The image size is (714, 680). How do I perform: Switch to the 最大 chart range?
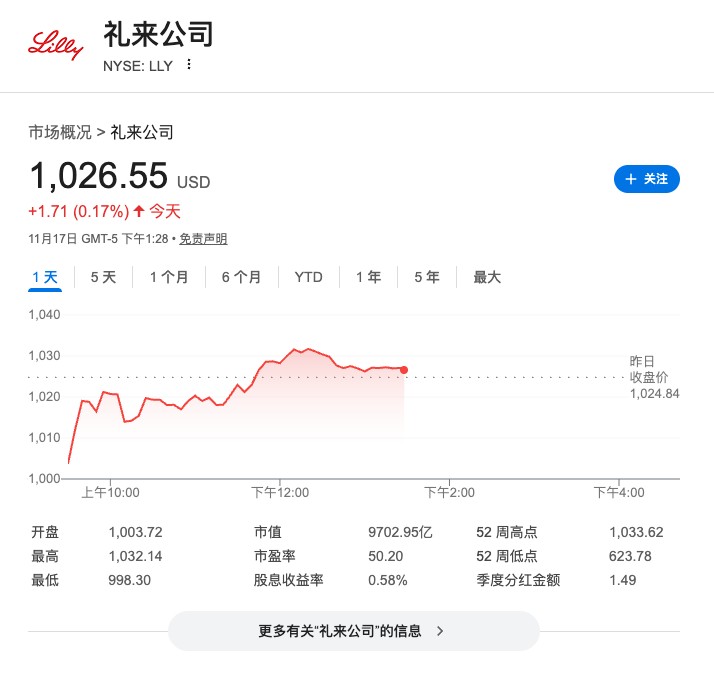tap(487, 277)
